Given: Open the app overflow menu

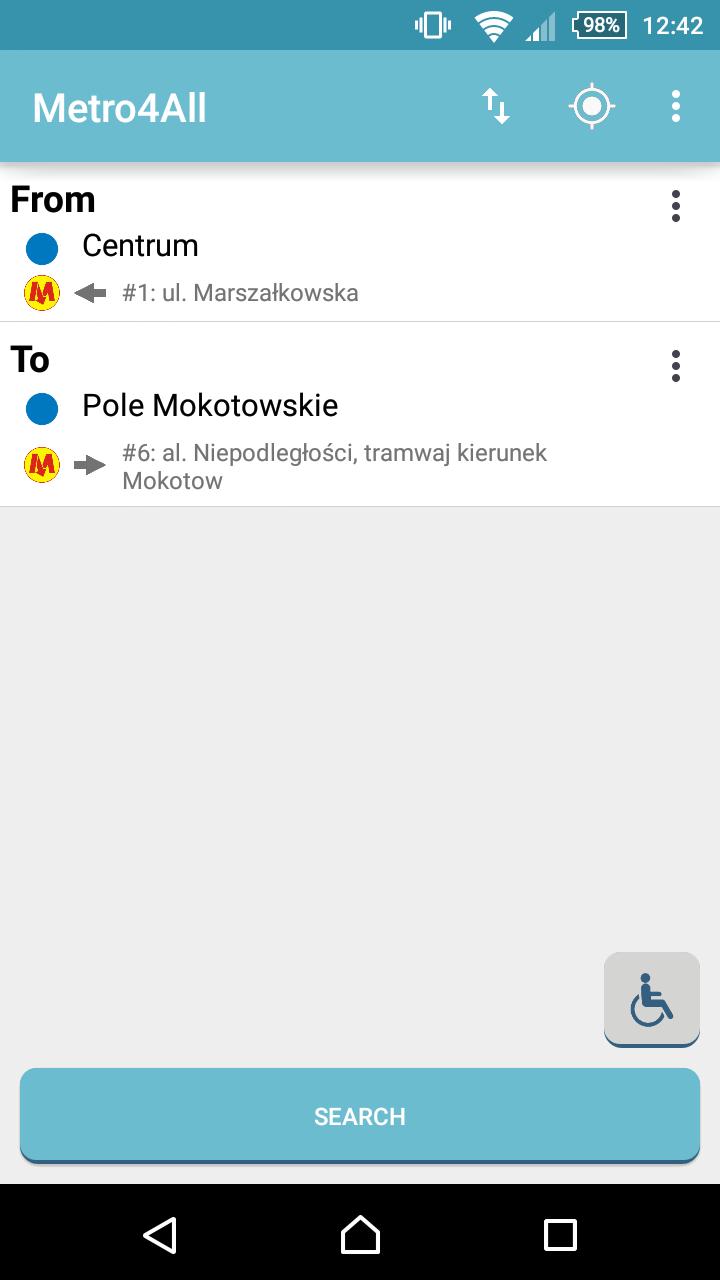Looking at the screenshot, I should tap(675, 106).
